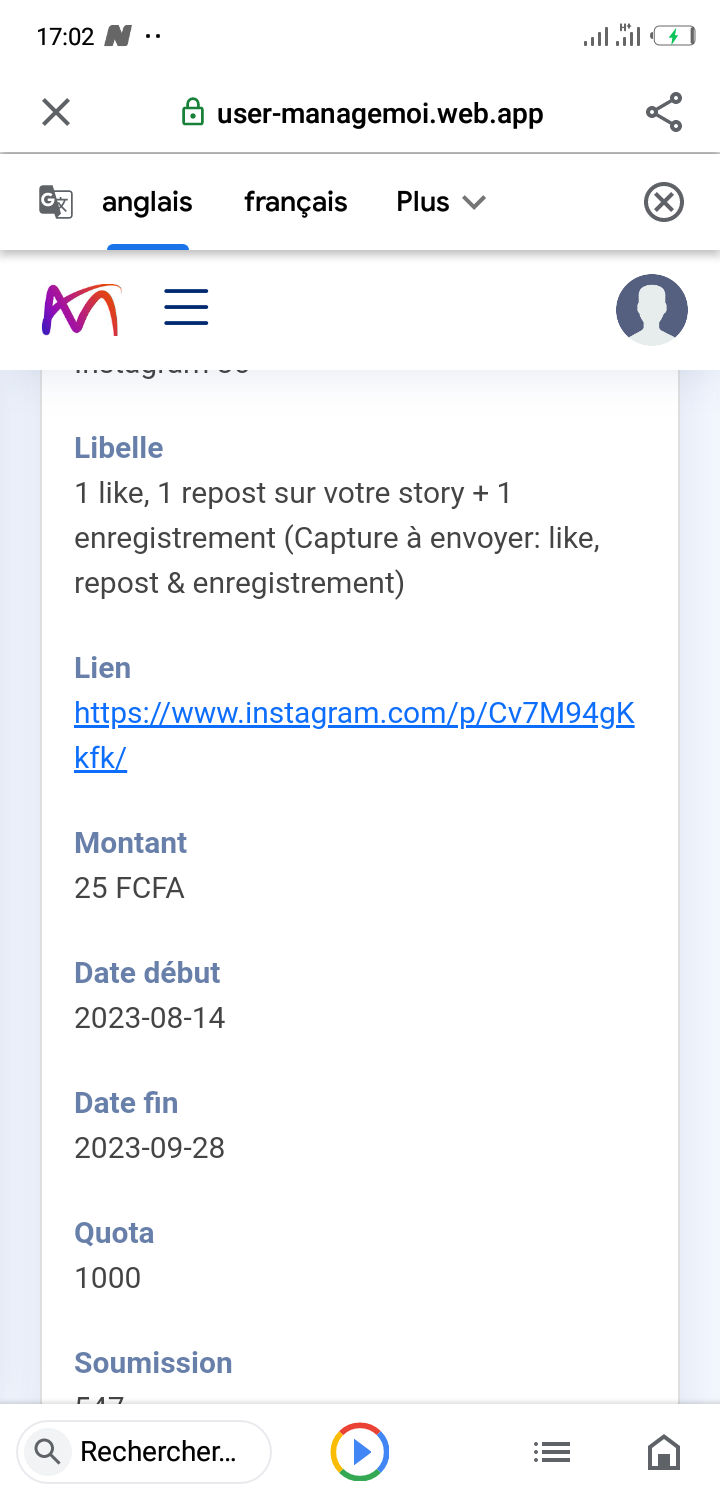This screenshot has height=1500, width=720.
Task: Open the list menu icon
Action: (551, 1452)
